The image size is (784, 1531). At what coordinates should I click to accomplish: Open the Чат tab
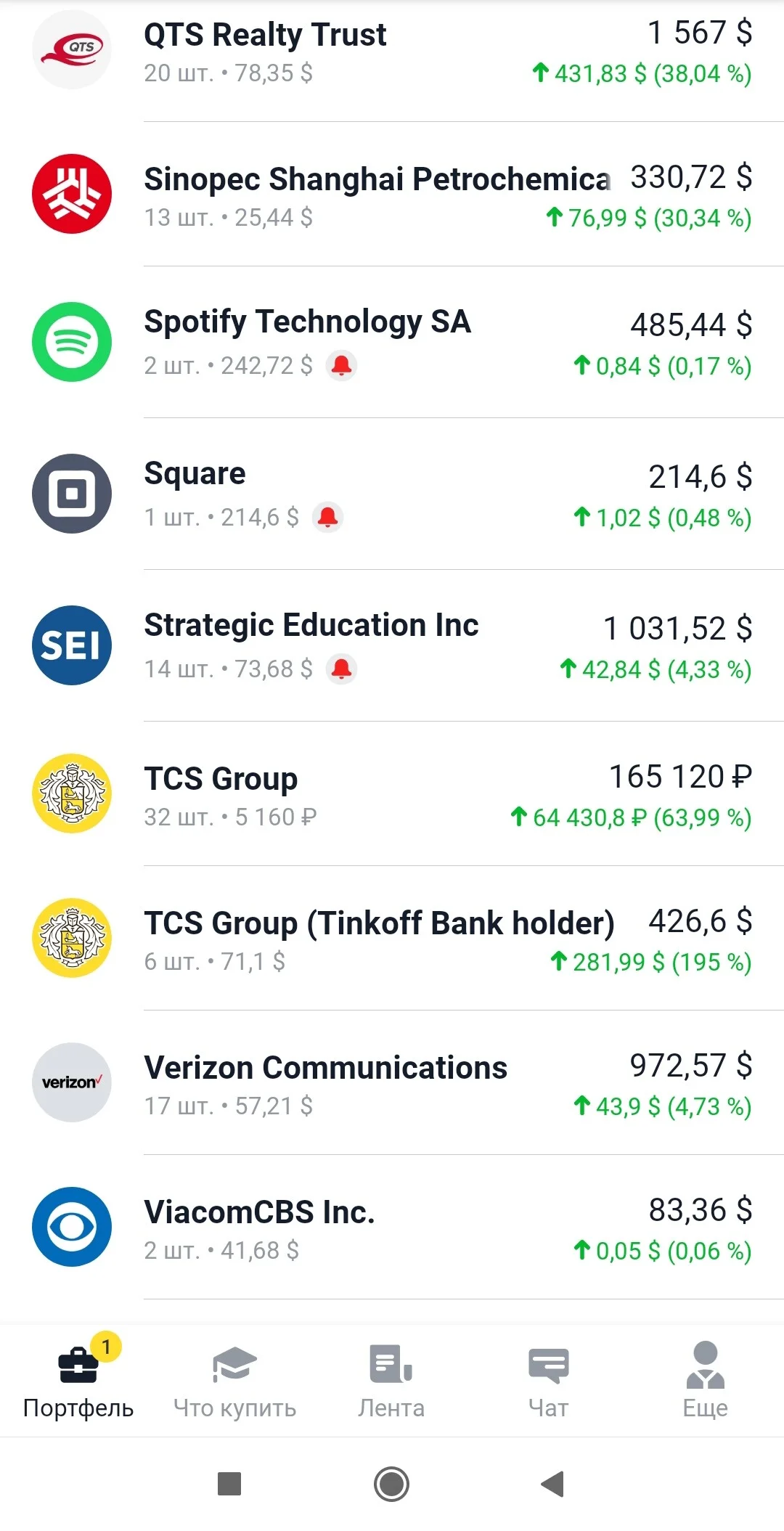pos(549,1379)
